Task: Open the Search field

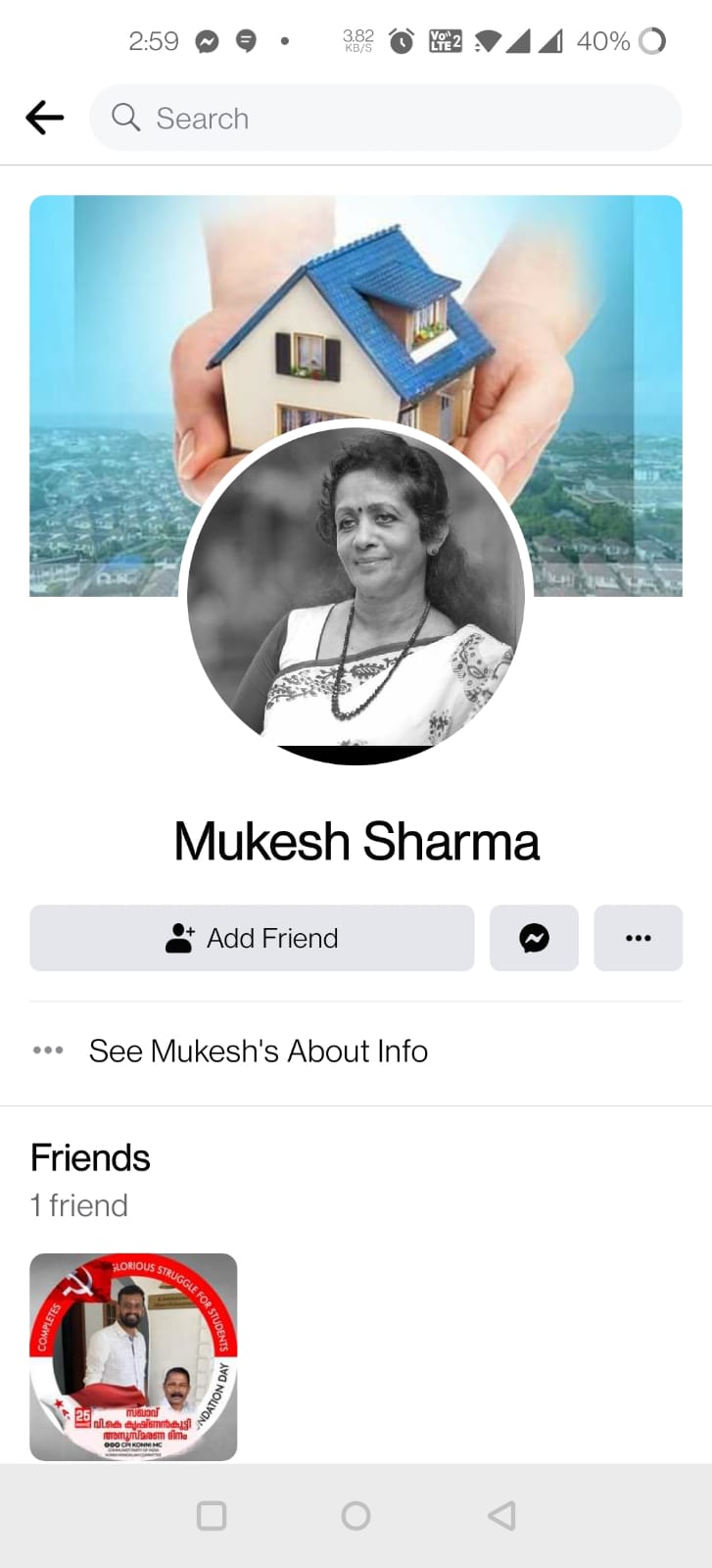Action: click(x=385, y=119)
